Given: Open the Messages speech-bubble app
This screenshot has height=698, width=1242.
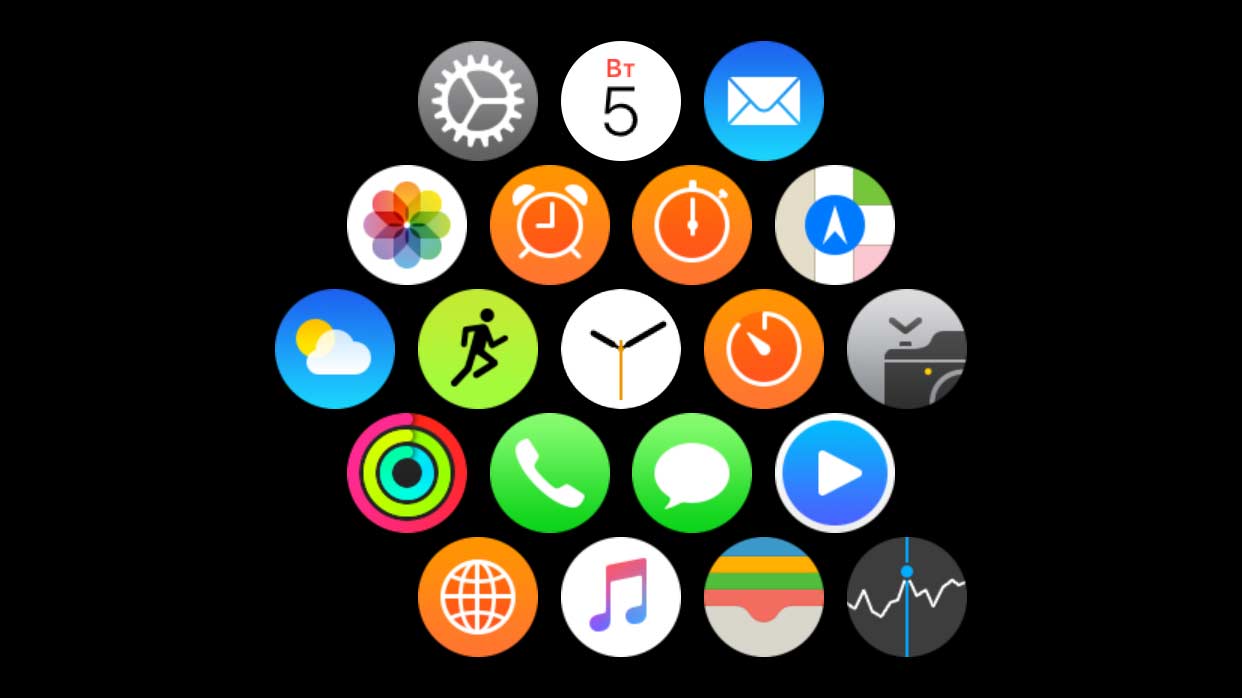Looking at the screenshot, I should pyautogui.click(x=692, y=473).
